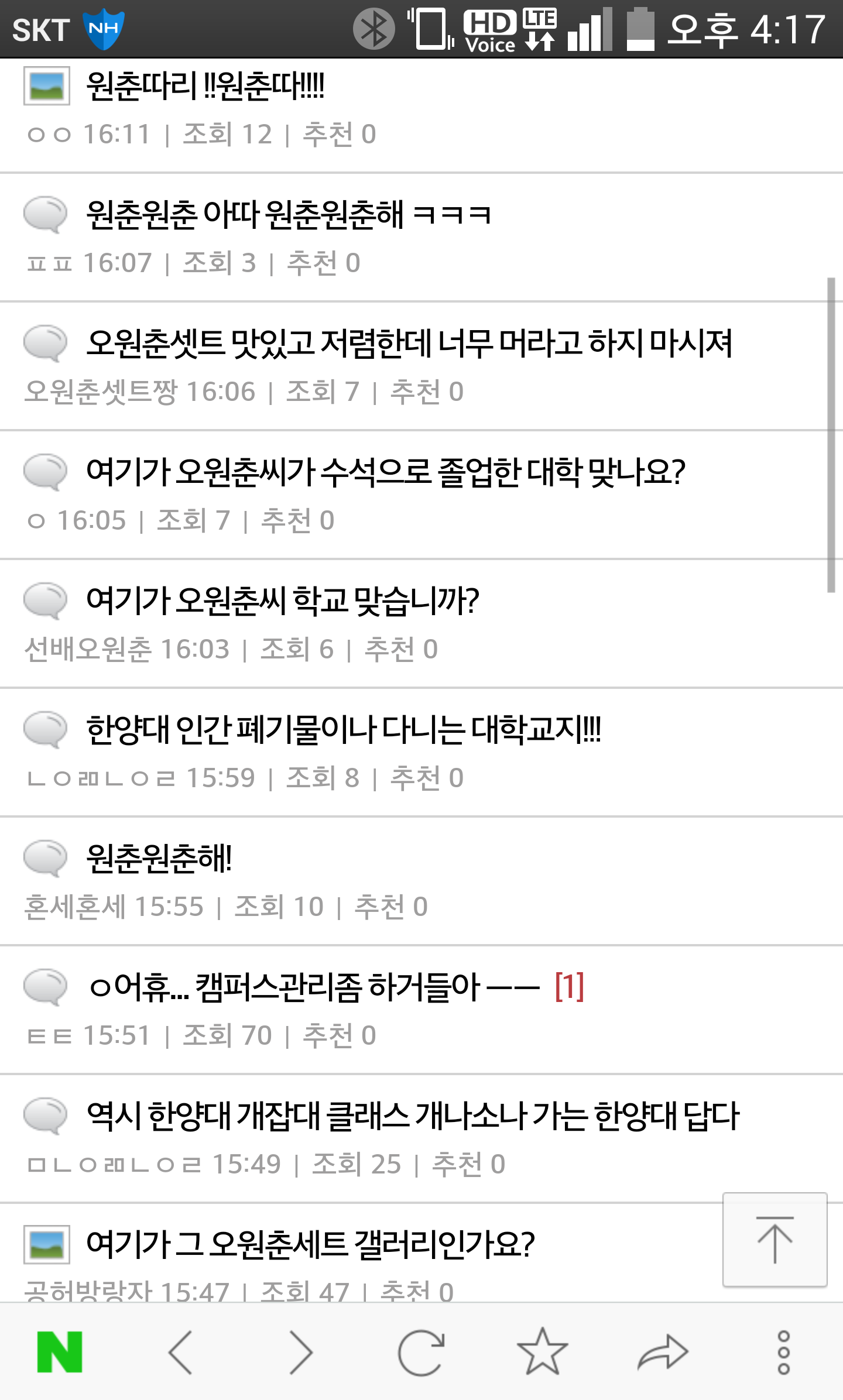
Task: Bookmark this page with the star
Action: tap(543, 1351)
